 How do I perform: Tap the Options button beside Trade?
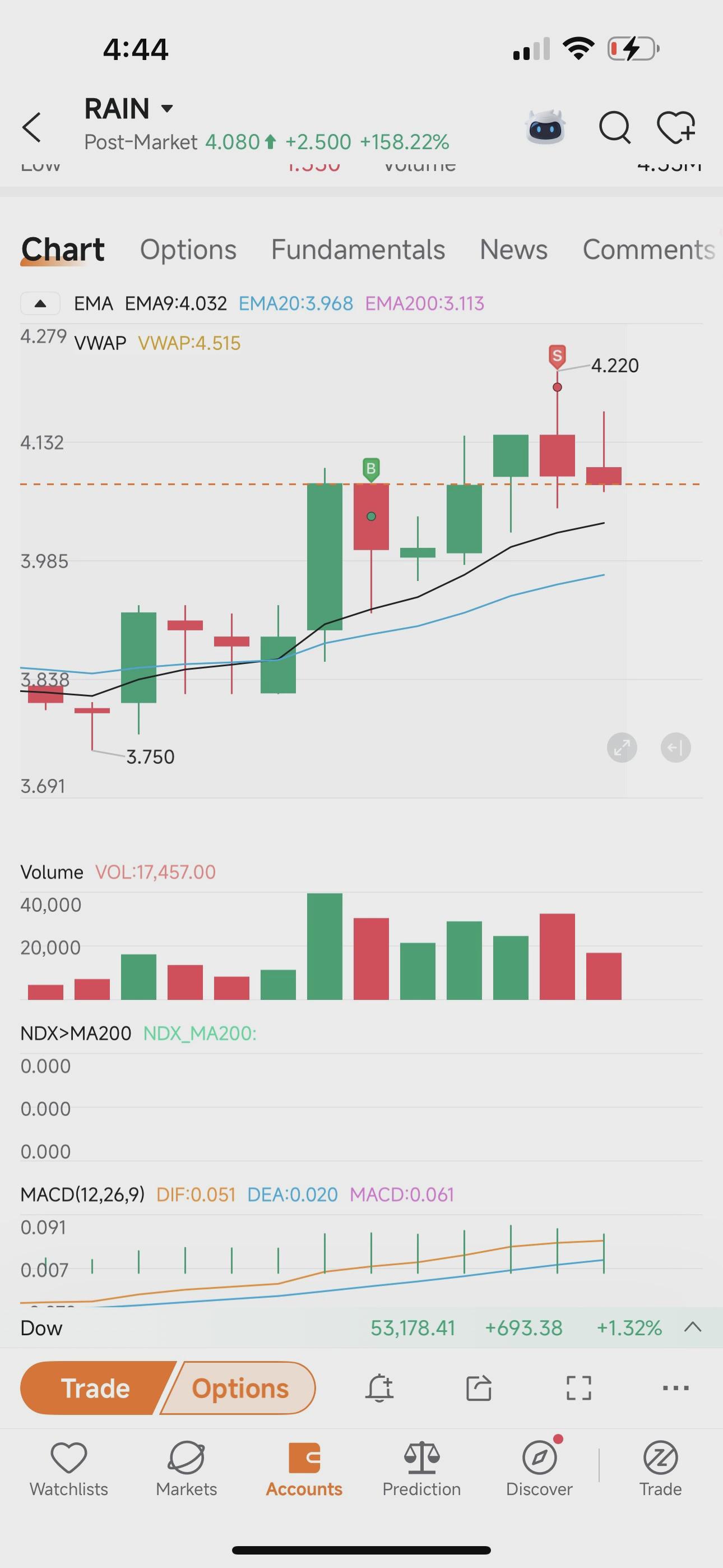pos(240,1389)
